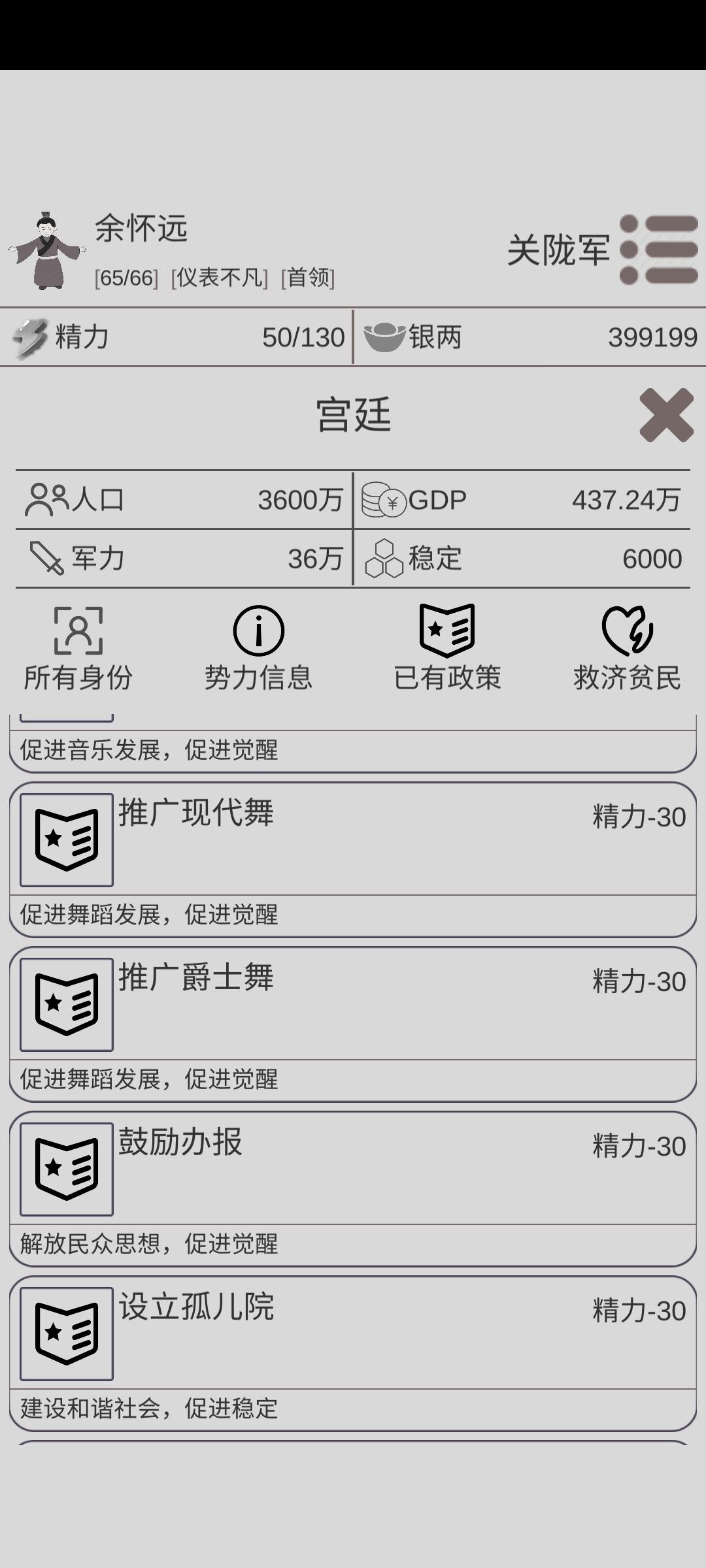Screen dimensions: 706x1568
Task: Close the 宫廷 panel
Action: coord(666,415)
